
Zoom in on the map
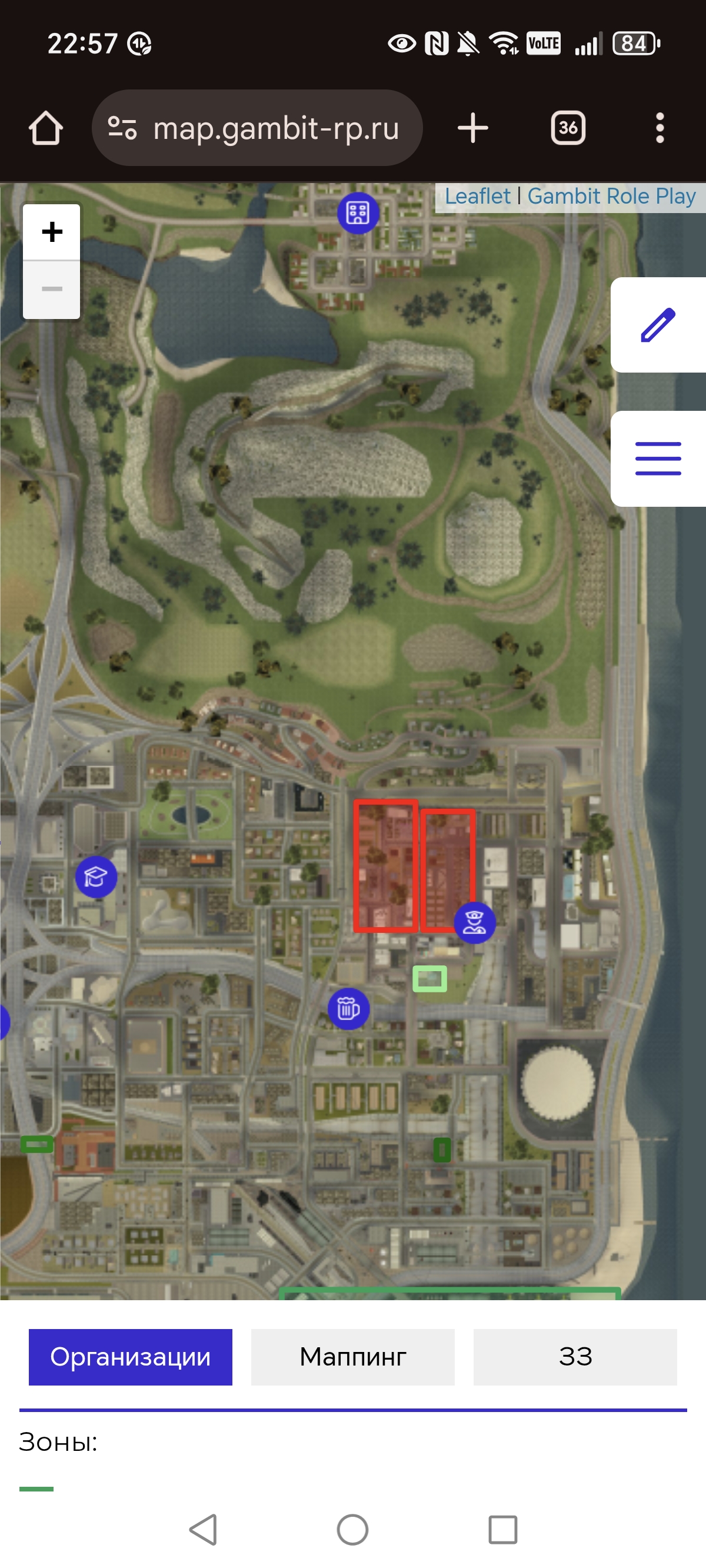[52, 232]
